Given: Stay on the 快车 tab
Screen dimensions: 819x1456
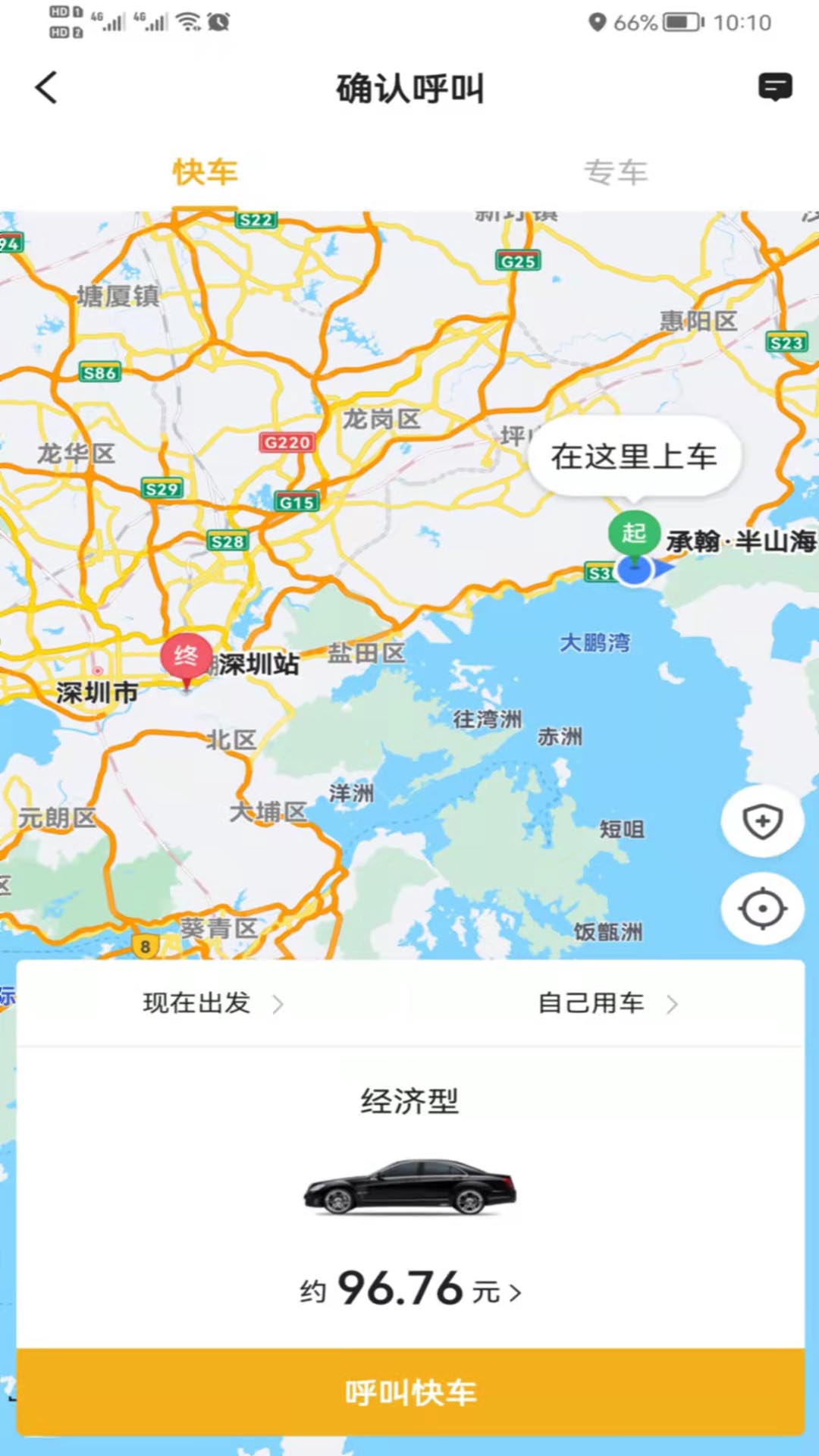Looking at the screenshot, I should pos(205,171).
